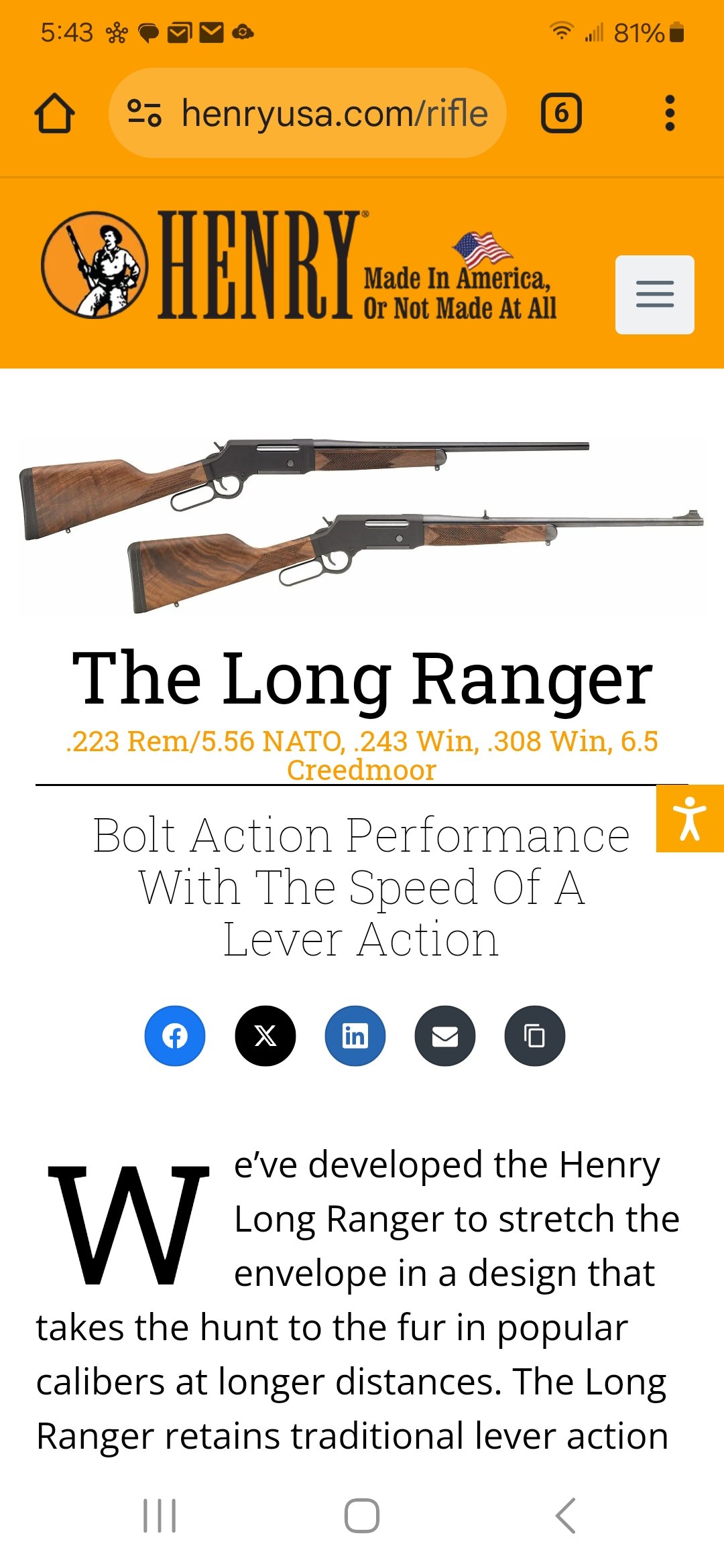Screen dimensions: 724x1568
Task: Share the Long Ranger on X
Action: [x=265, y=1036]
